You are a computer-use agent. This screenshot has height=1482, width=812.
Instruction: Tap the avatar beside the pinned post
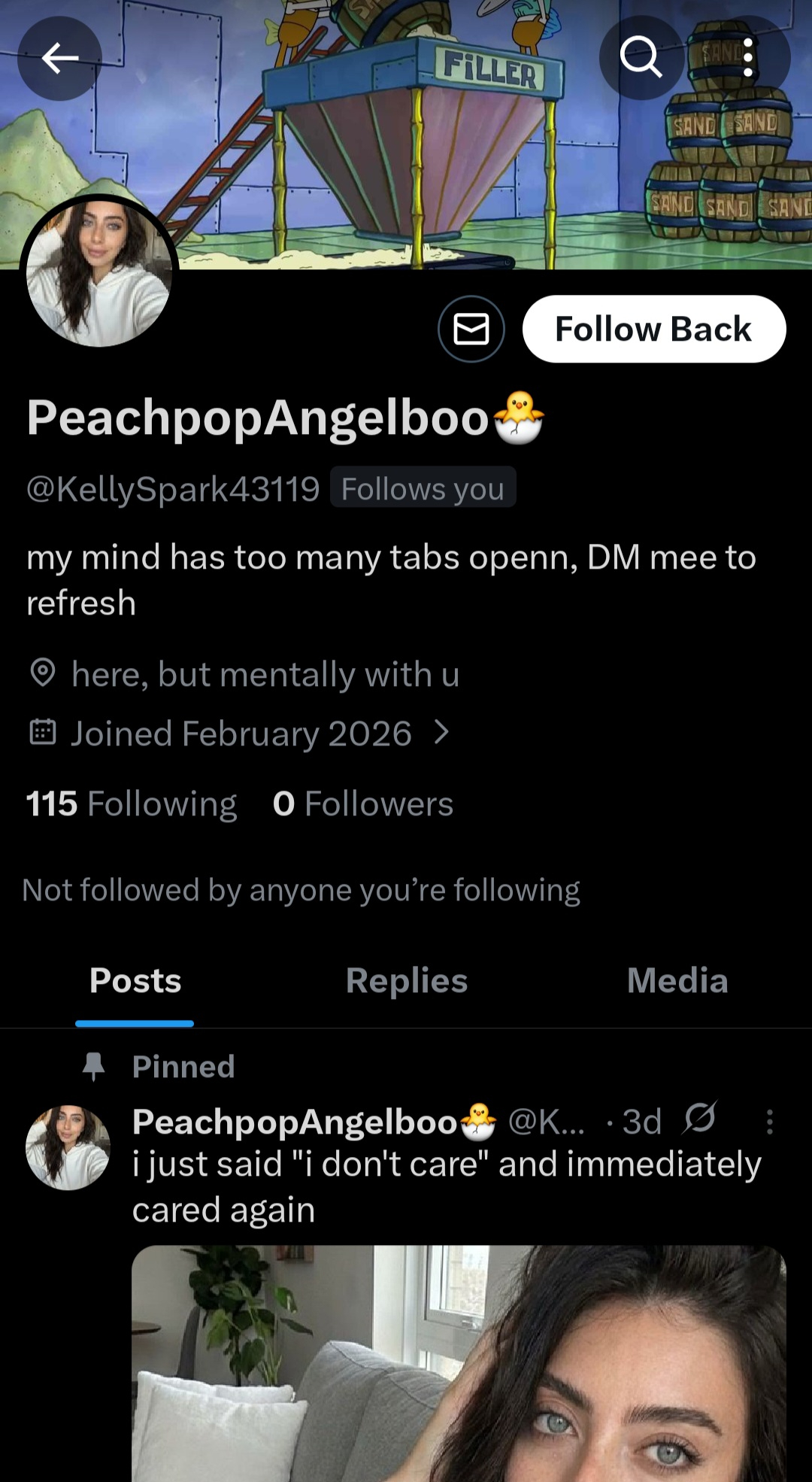pyautogui.click(x=68, y=1147)
